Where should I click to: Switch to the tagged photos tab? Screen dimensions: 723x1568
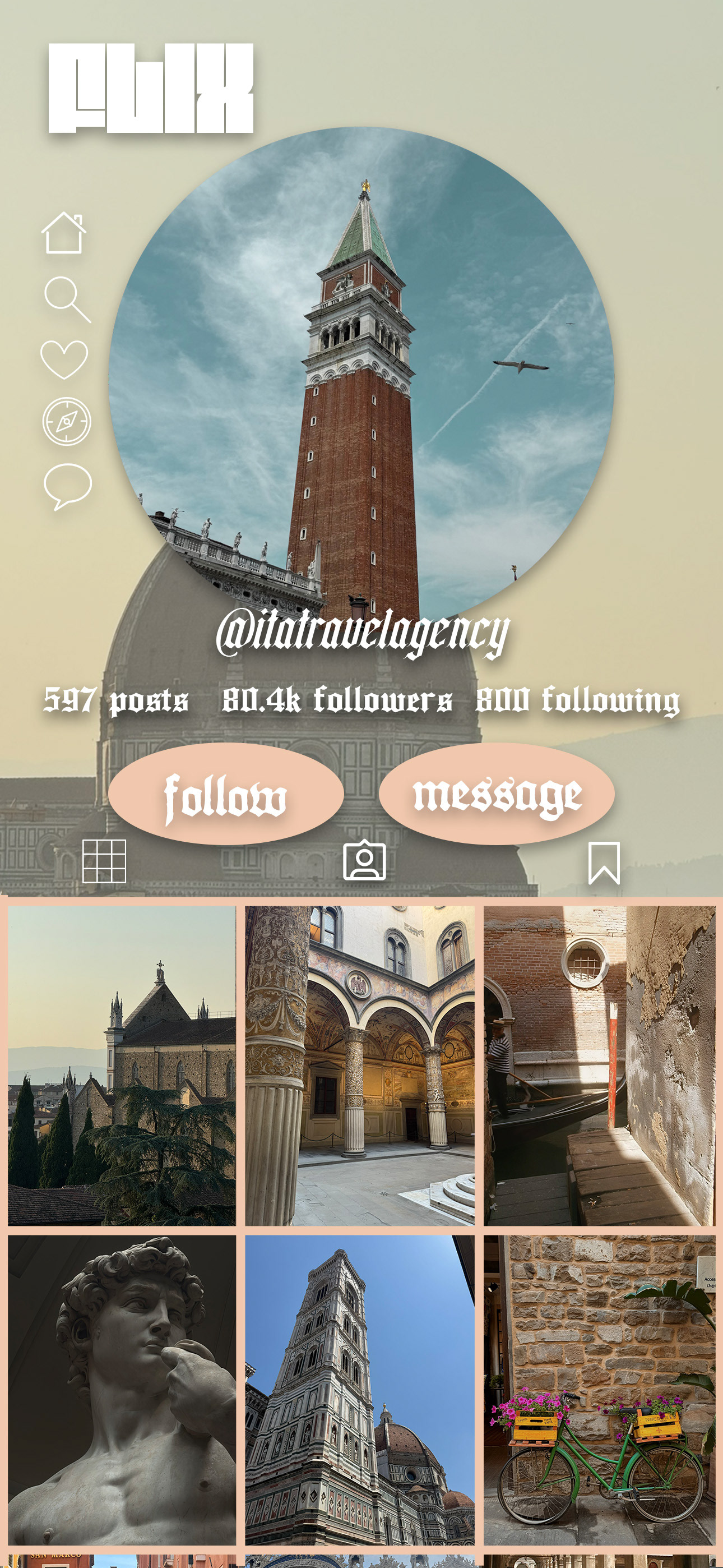pos(364,861)
